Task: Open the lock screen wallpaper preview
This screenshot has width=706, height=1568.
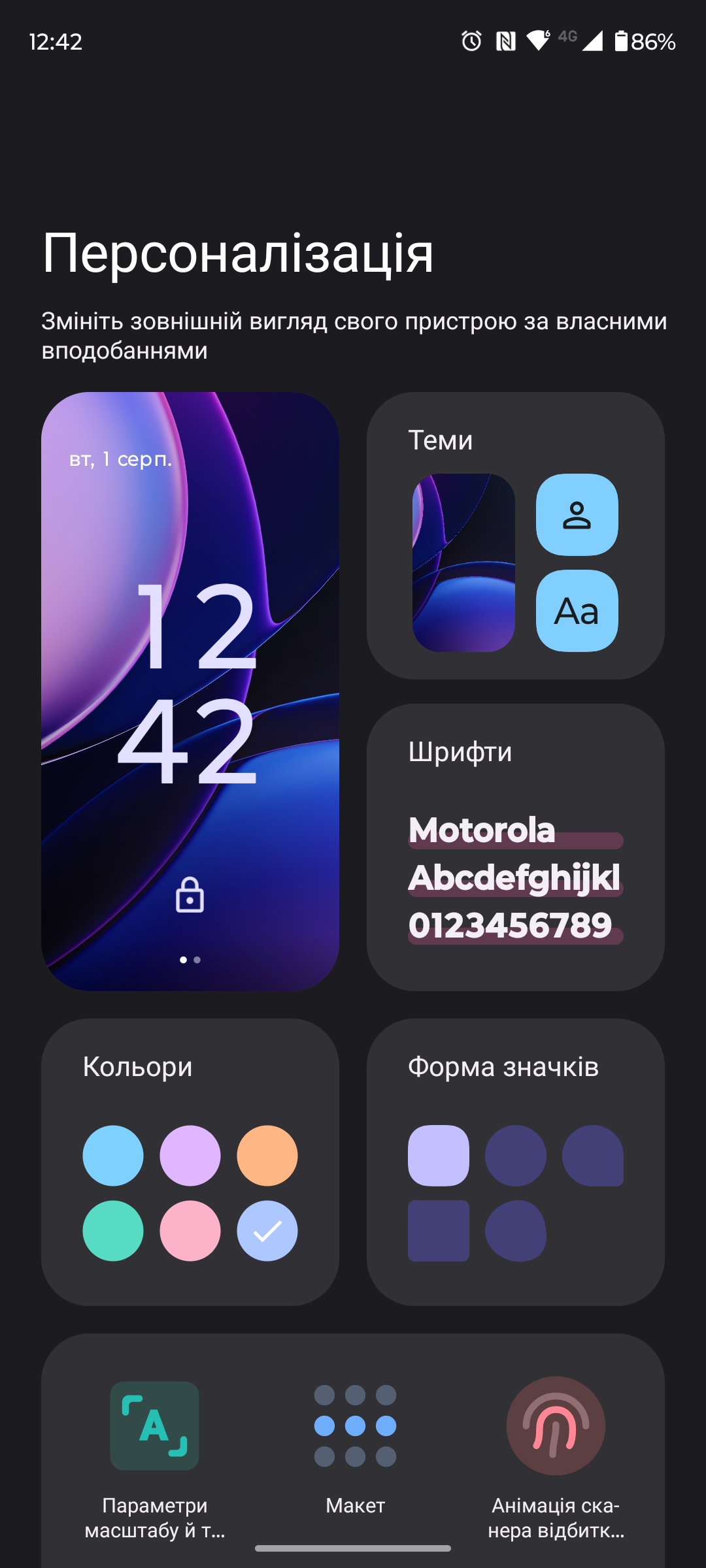Action: click(x=190, y=691)
